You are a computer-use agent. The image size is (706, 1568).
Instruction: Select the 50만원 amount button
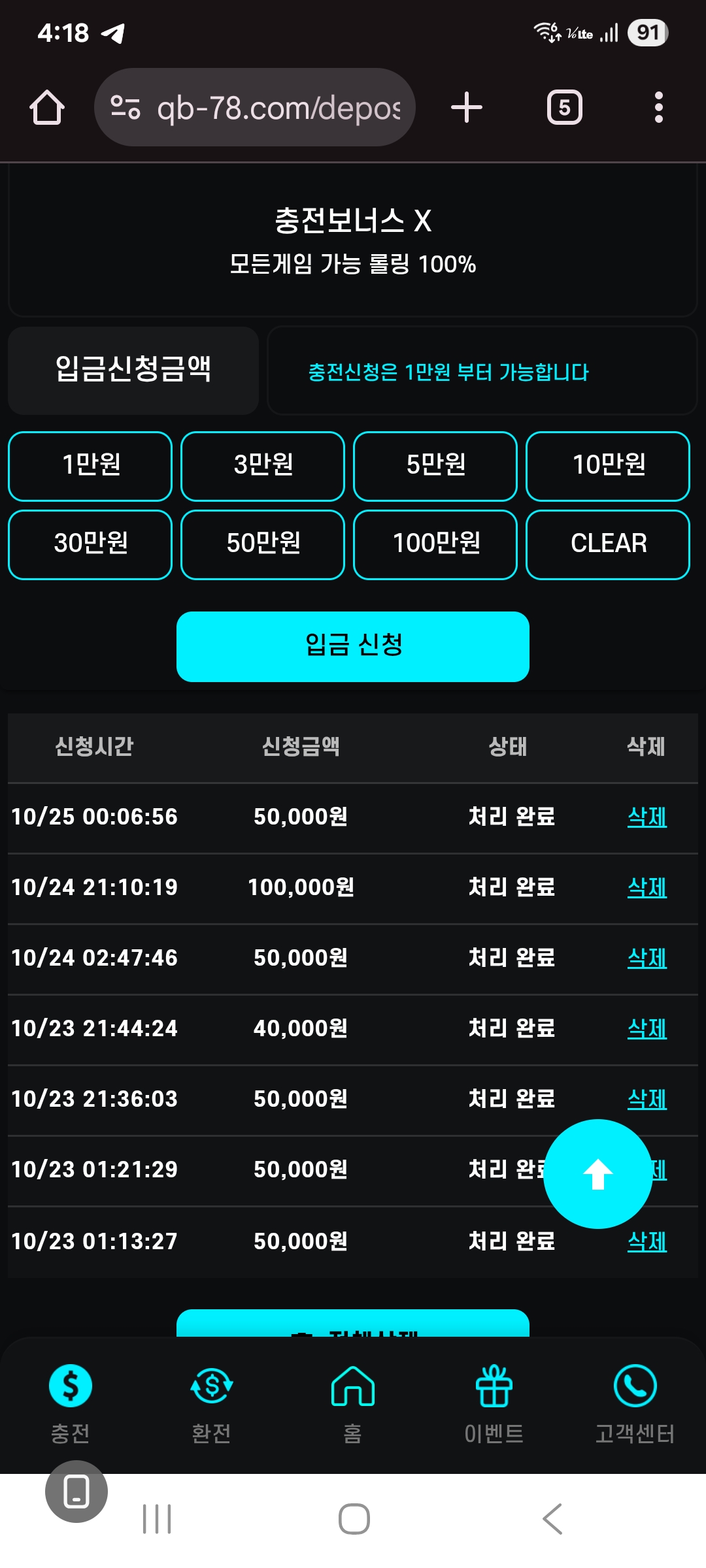click(x=263, y=544)
